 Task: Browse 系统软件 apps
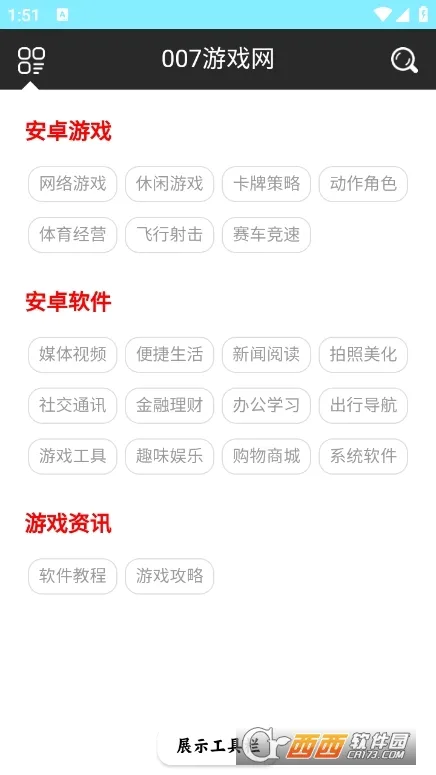tap(363, 457)
